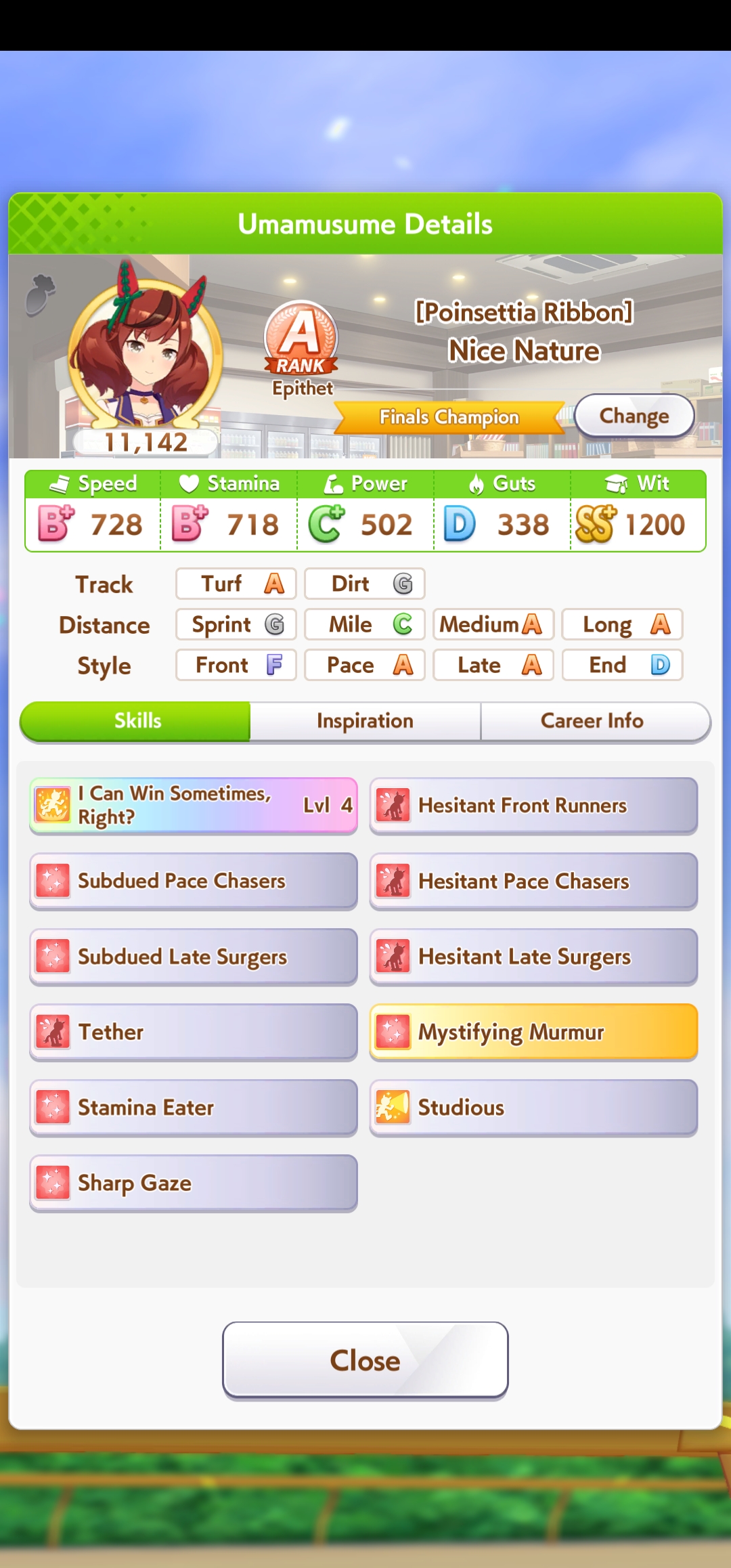This screenshot has width=731, height=1568.
Task: View Hesitant Late Surgers skill
Action: click(533, 957)
